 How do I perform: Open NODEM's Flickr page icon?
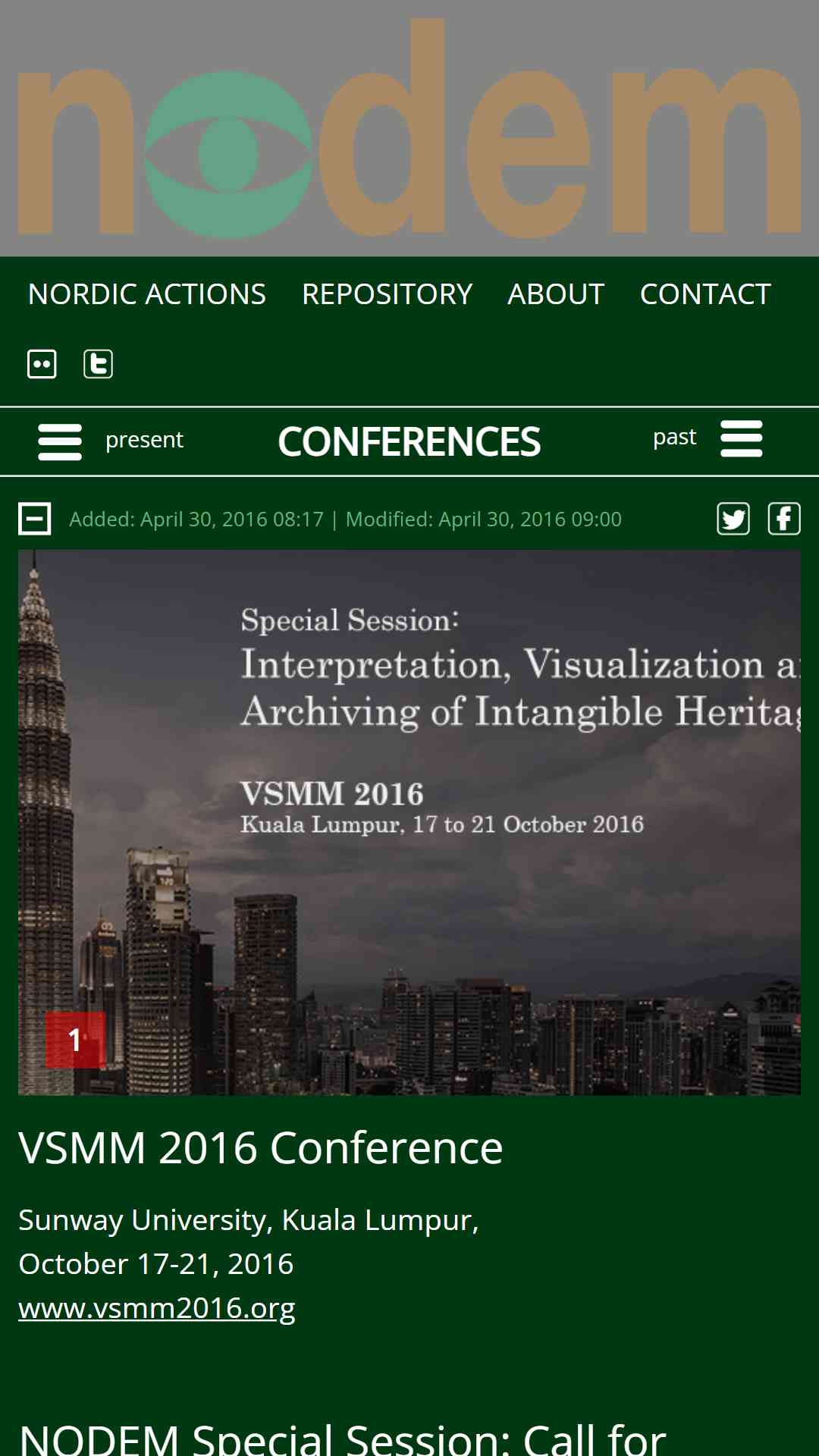click(42, 364)
